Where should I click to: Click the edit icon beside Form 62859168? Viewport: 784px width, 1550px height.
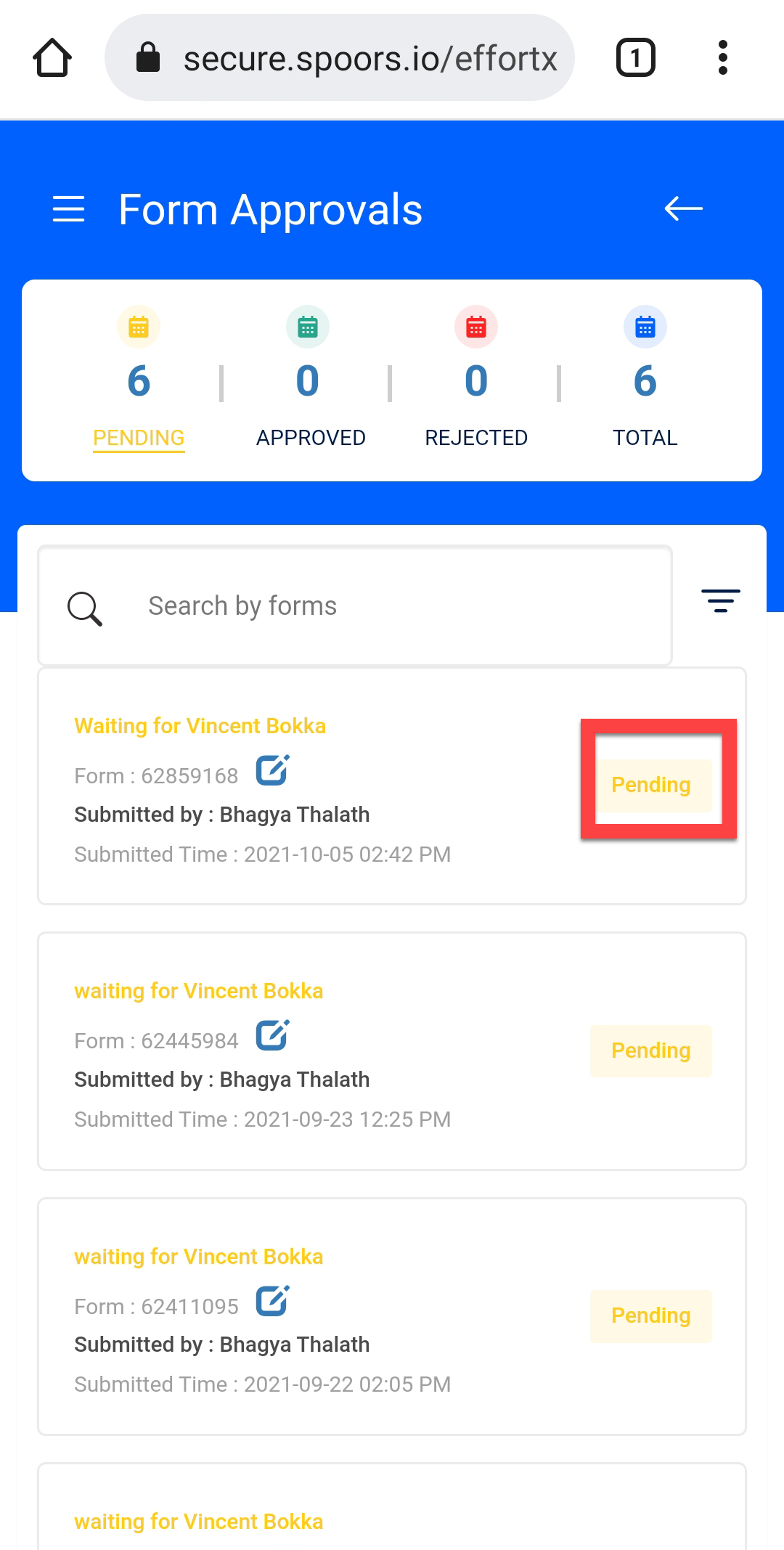272,771
